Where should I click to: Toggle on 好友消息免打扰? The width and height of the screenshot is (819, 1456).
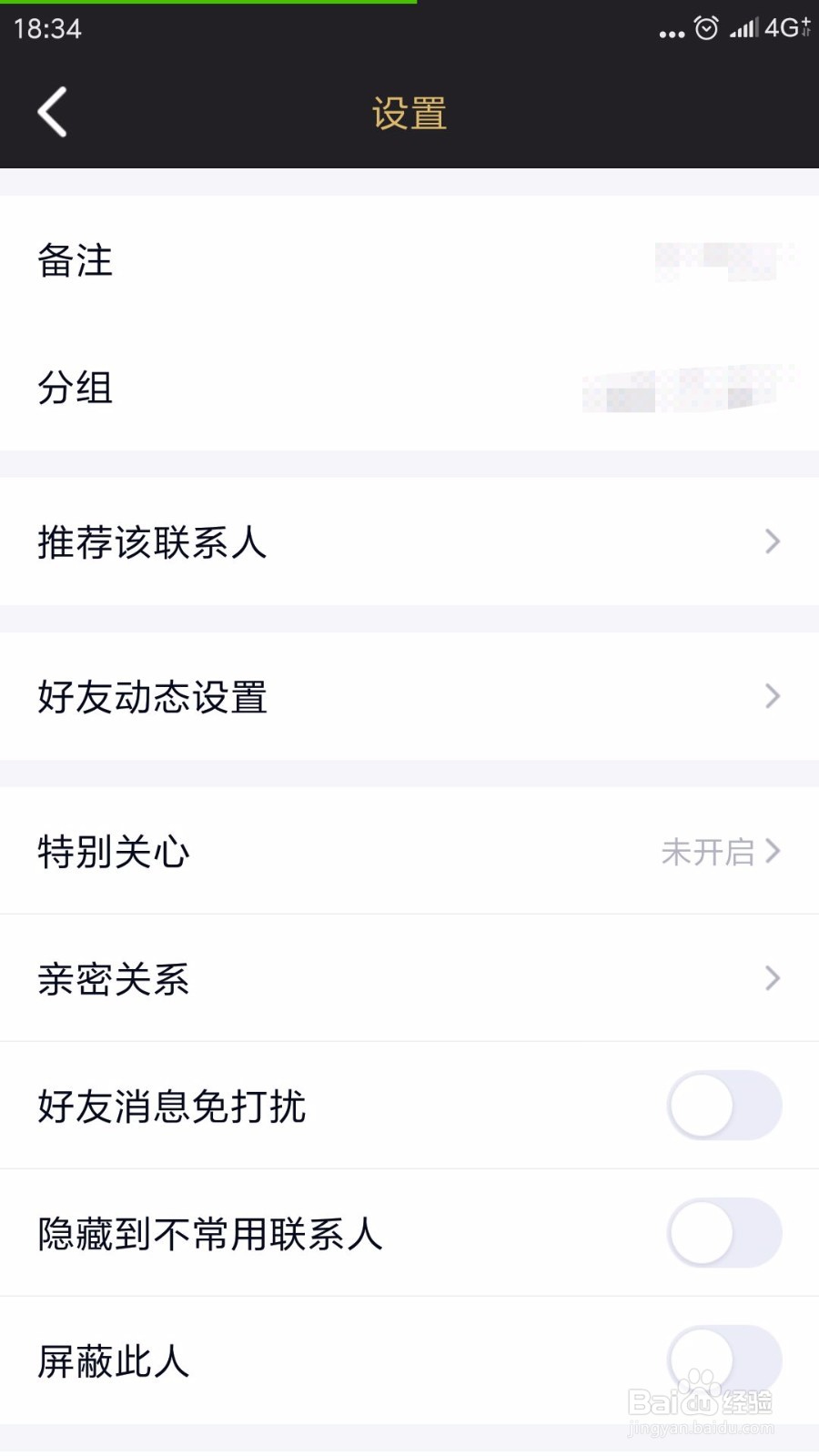(722, 1105)
